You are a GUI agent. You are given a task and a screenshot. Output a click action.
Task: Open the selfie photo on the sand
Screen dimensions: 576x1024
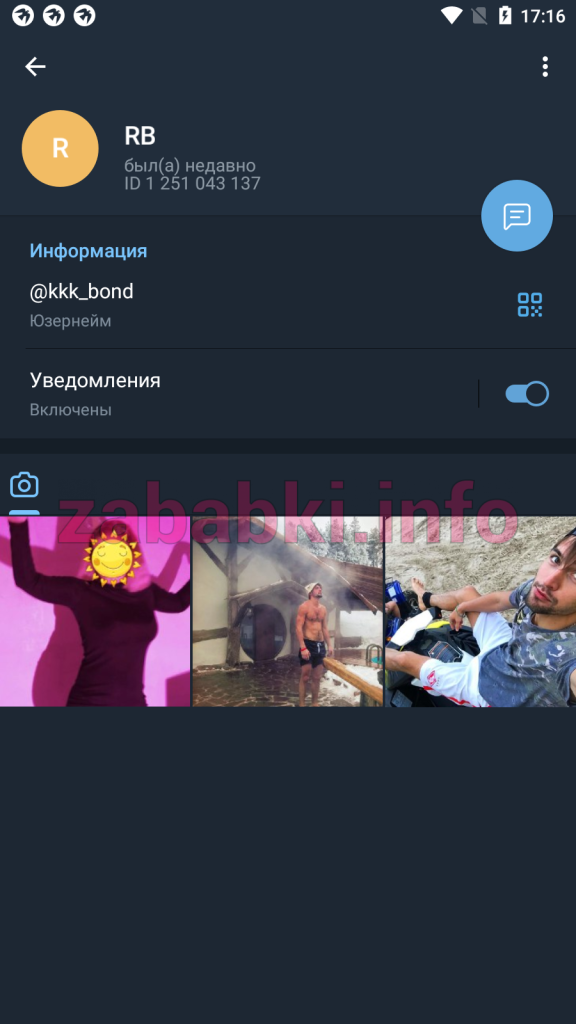pyautogui.click(x=481, y=611)
